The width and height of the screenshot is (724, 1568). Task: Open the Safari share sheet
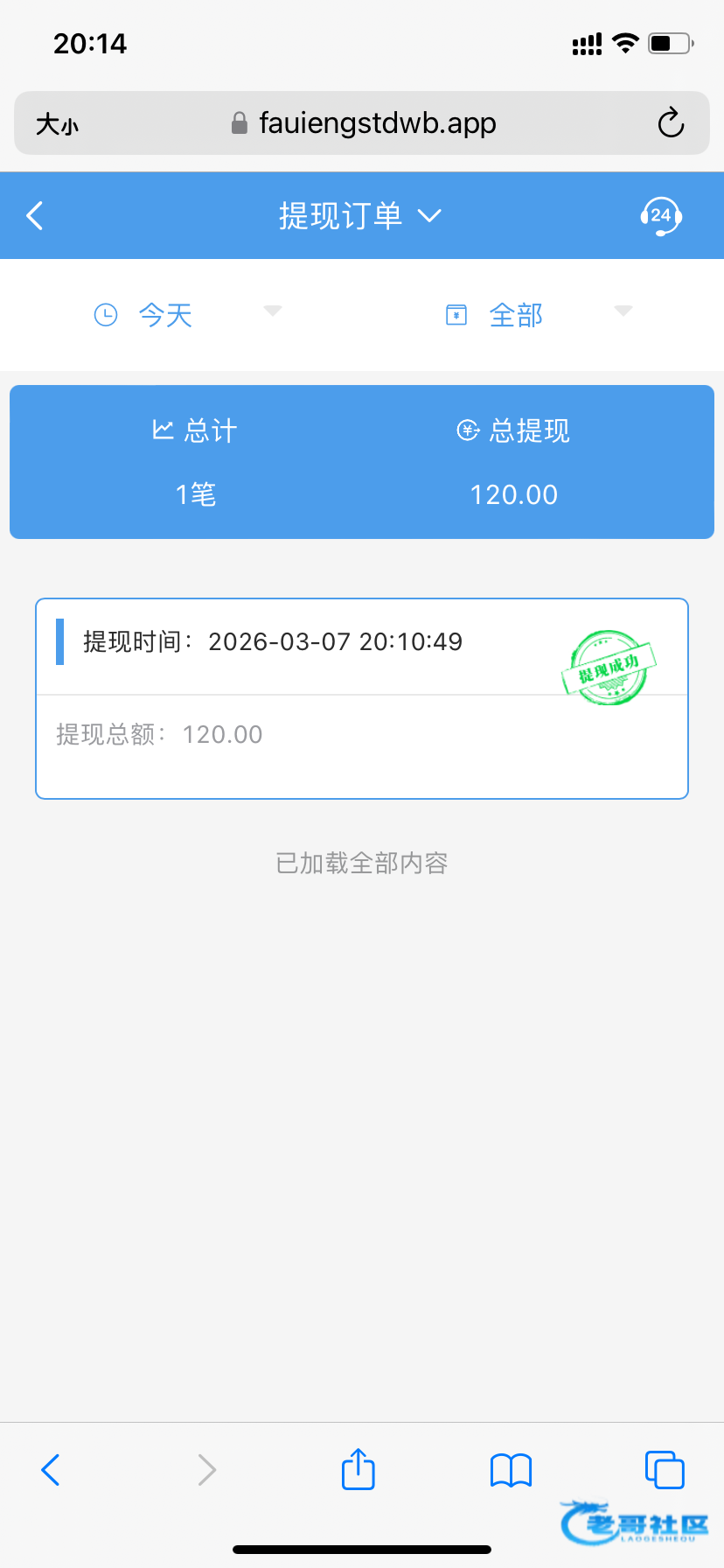[x=359, y=1467]
